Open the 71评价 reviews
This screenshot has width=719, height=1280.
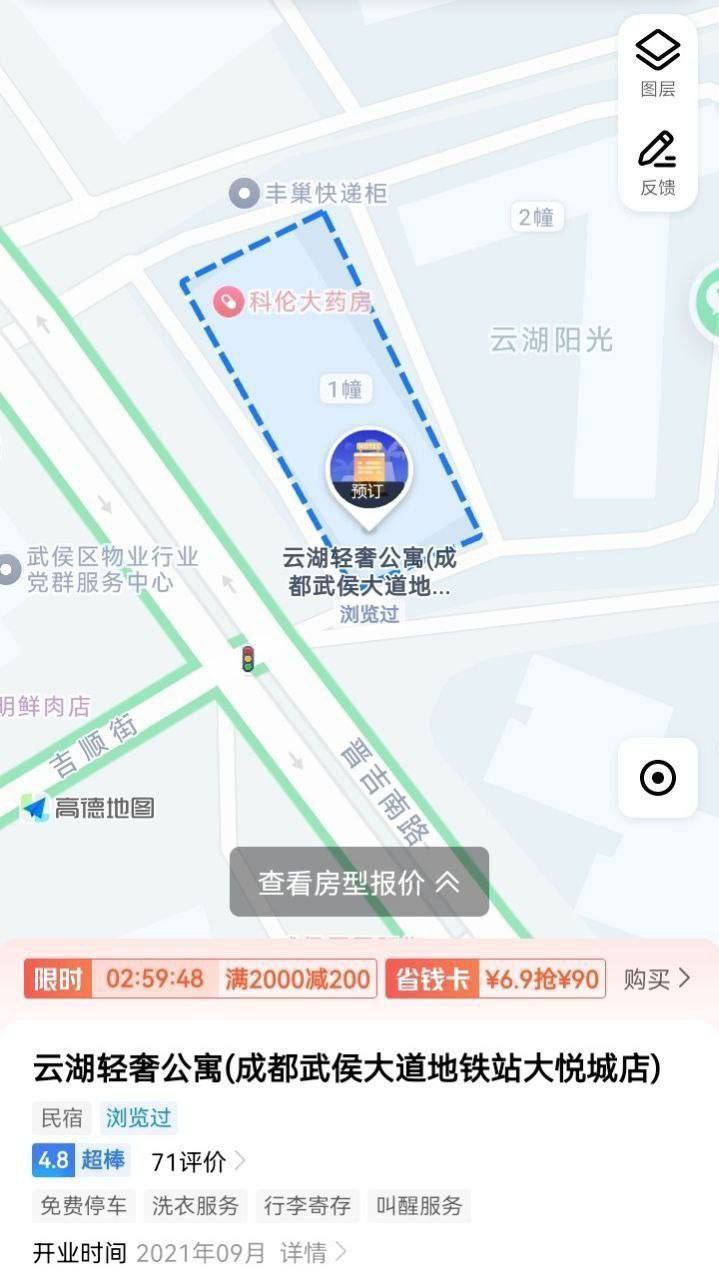pos(198,1161)
